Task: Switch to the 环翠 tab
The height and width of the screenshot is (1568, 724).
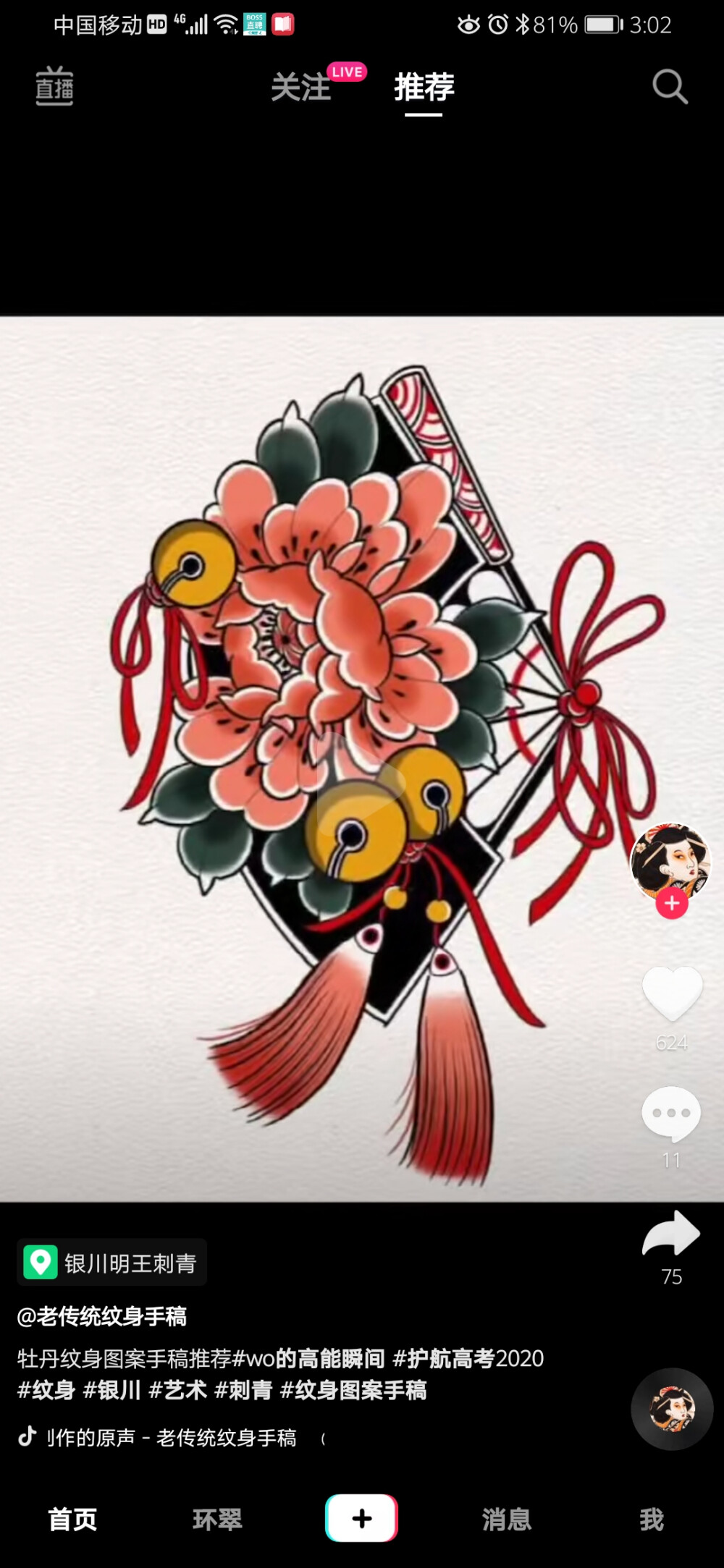Action: tap(217, 1519)
